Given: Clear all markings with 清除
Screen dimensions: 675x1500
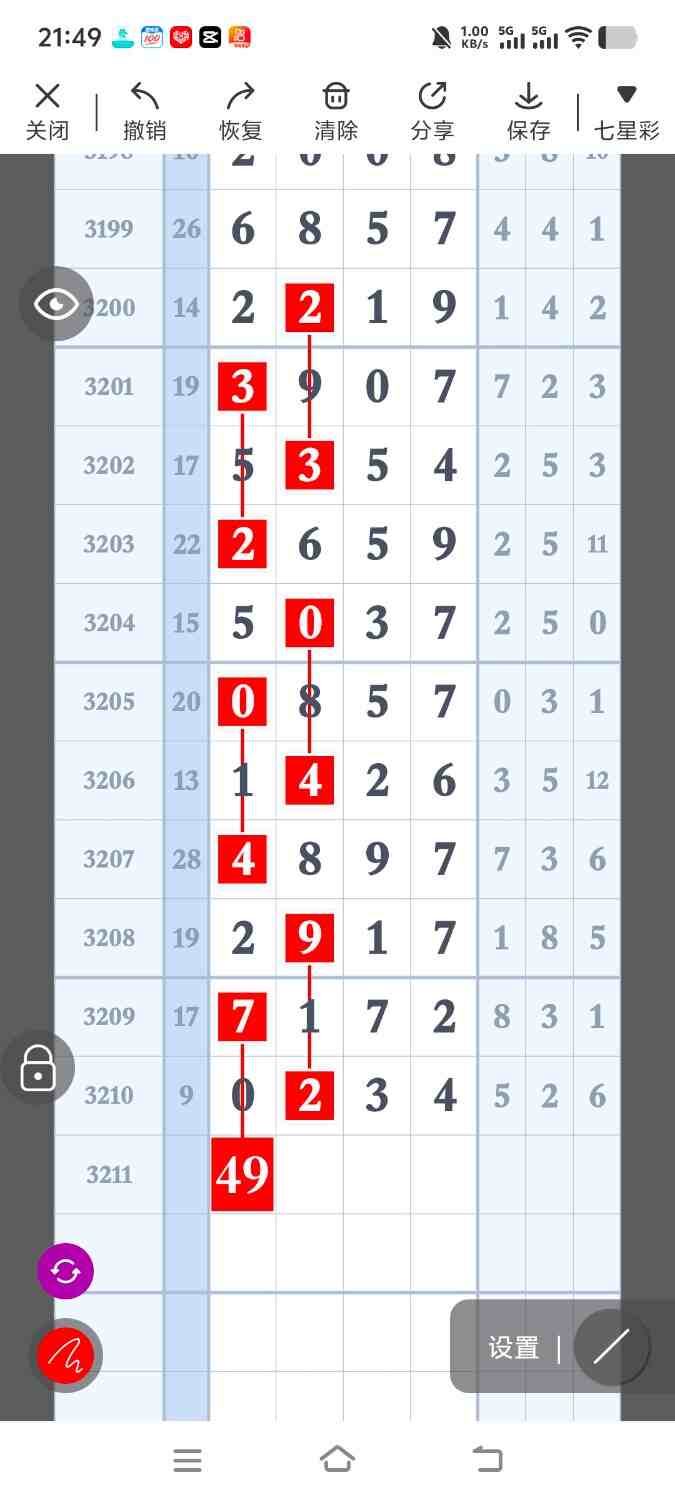Looking at the screenshot, I should click(336, 111).
